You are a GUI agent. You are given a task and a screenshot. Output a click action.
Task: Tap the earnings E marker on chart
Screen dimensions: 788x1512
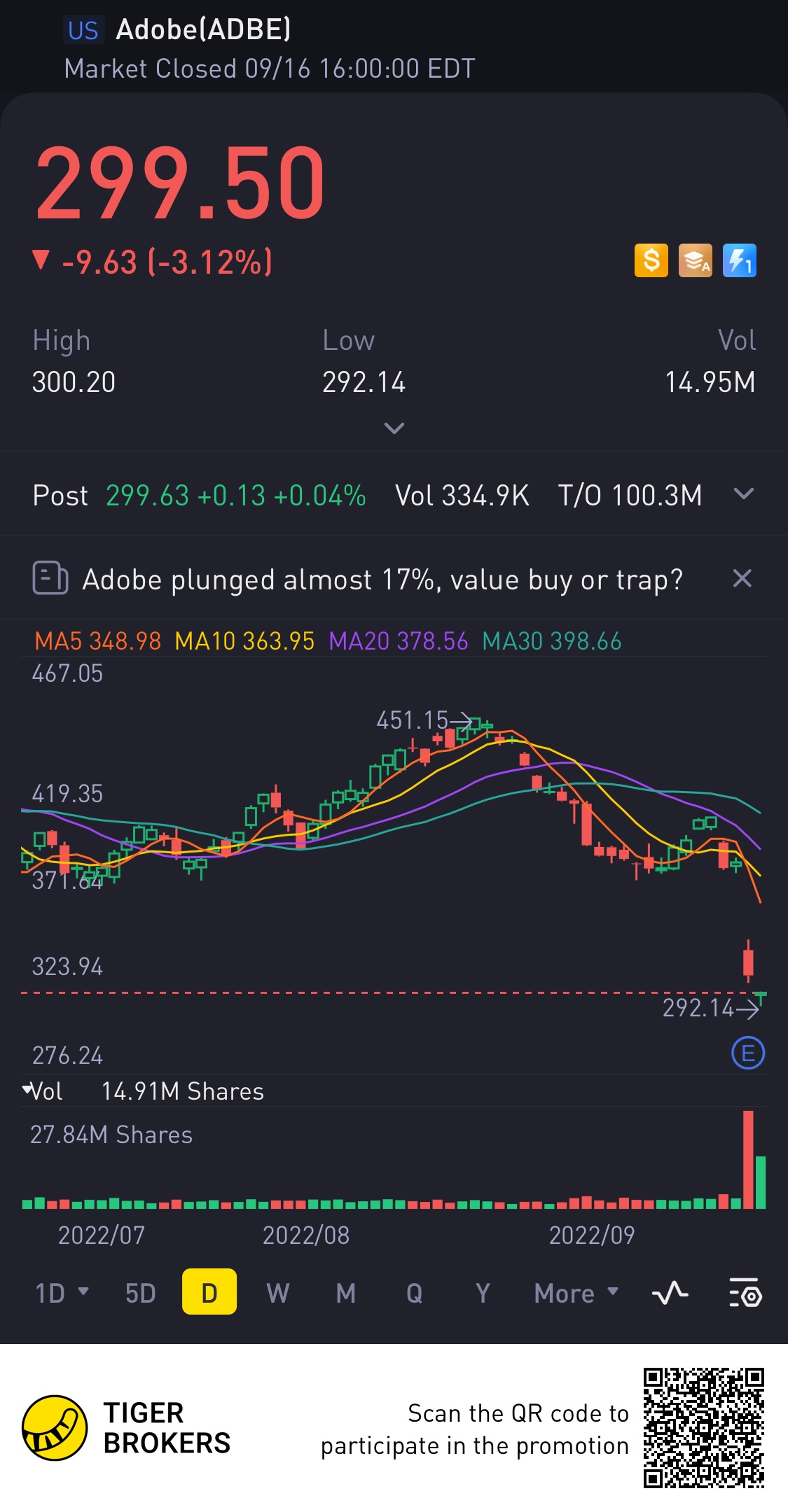pyautogui.click(x=747, y=1053)
